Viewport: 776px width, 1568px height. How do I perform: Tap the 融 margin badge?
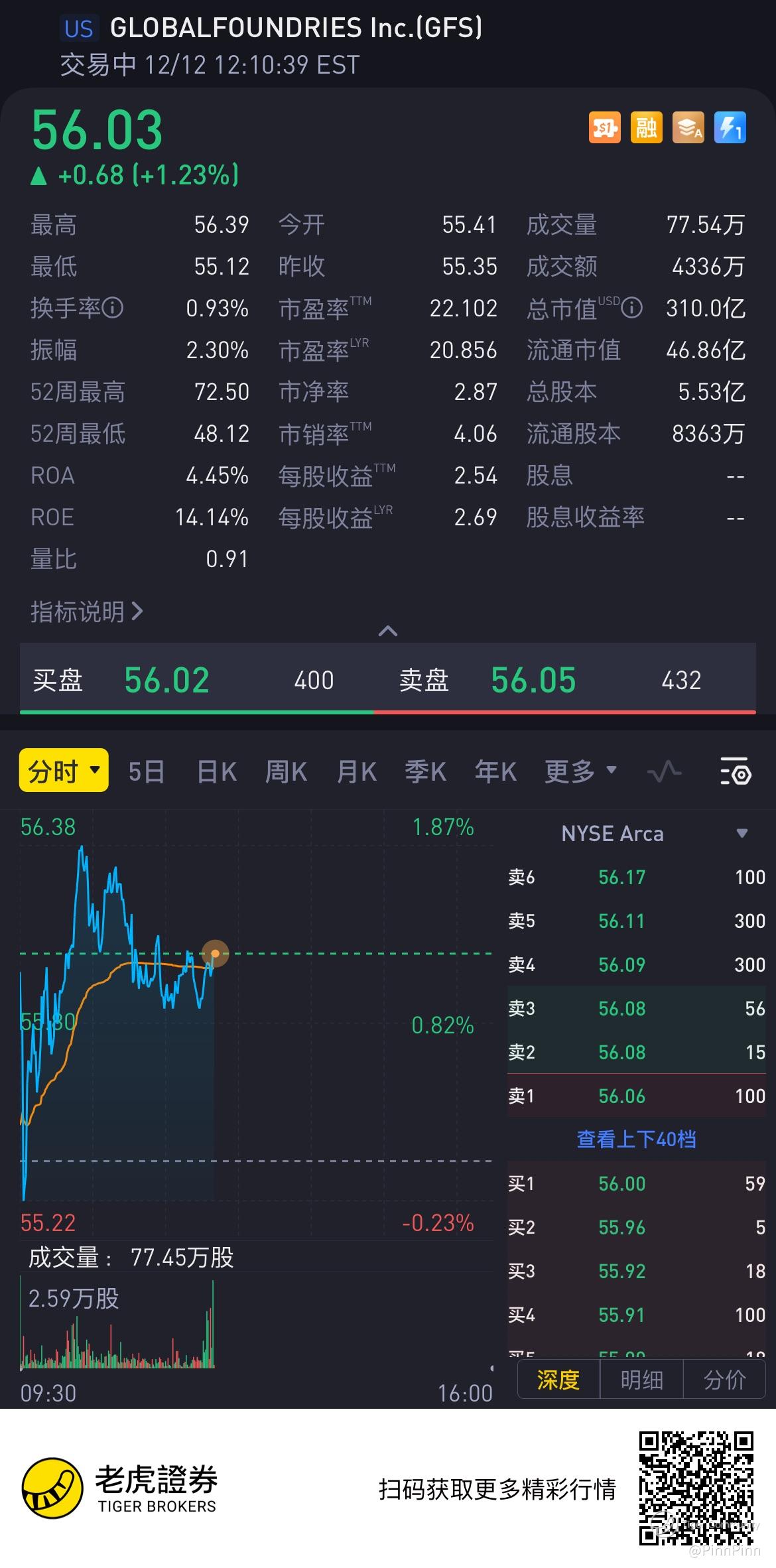[x=646, y=127]
